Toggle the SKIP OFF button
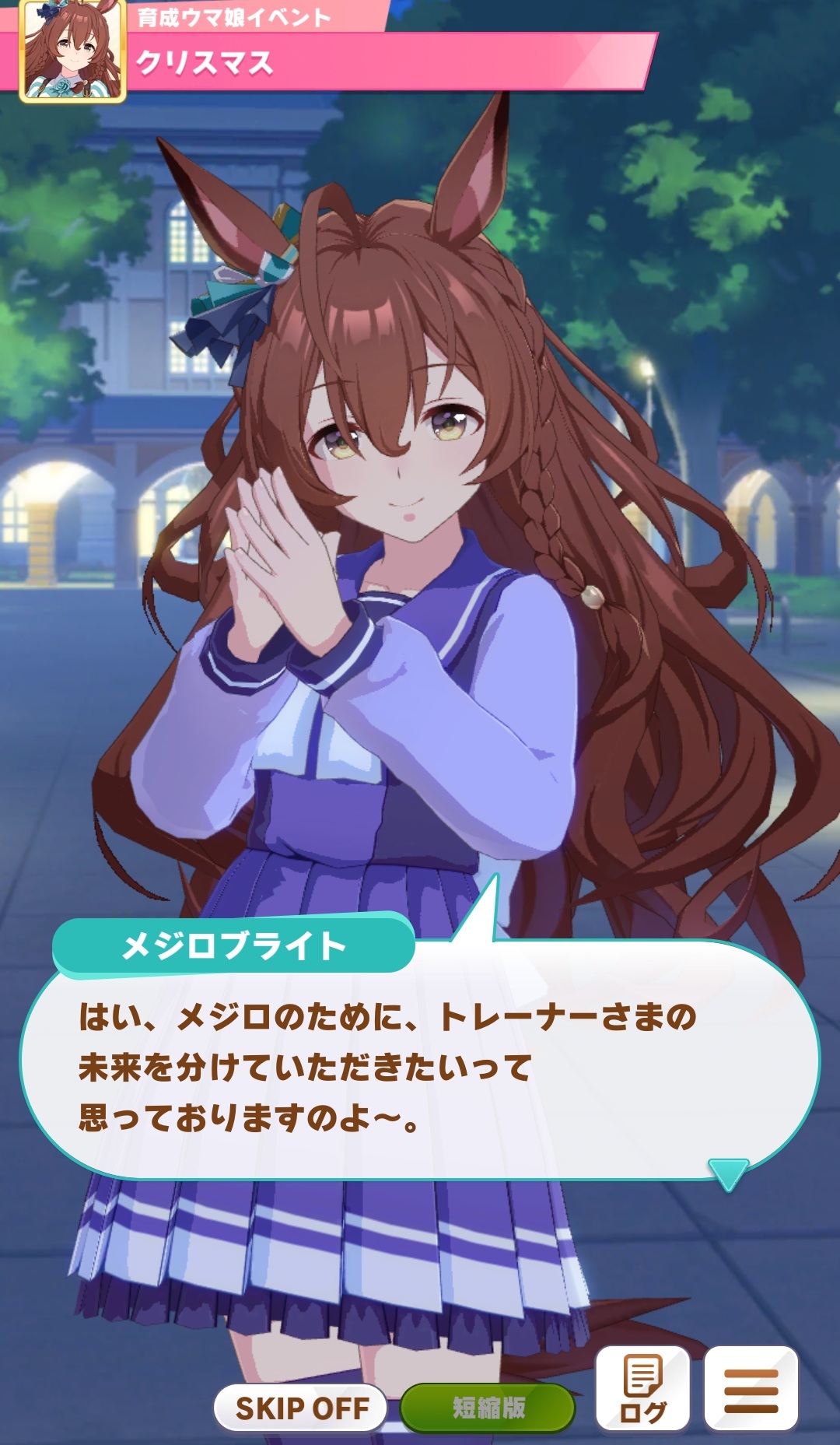840x1445 pixels. [x=301, y=1407]
